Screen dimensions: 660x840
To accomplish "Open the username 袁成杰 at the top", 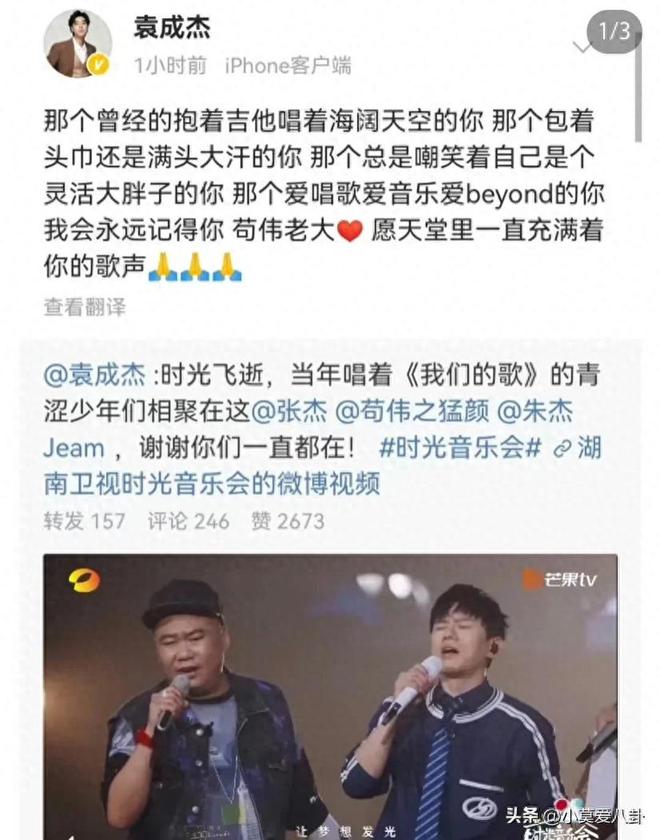I will click(172, 28).
